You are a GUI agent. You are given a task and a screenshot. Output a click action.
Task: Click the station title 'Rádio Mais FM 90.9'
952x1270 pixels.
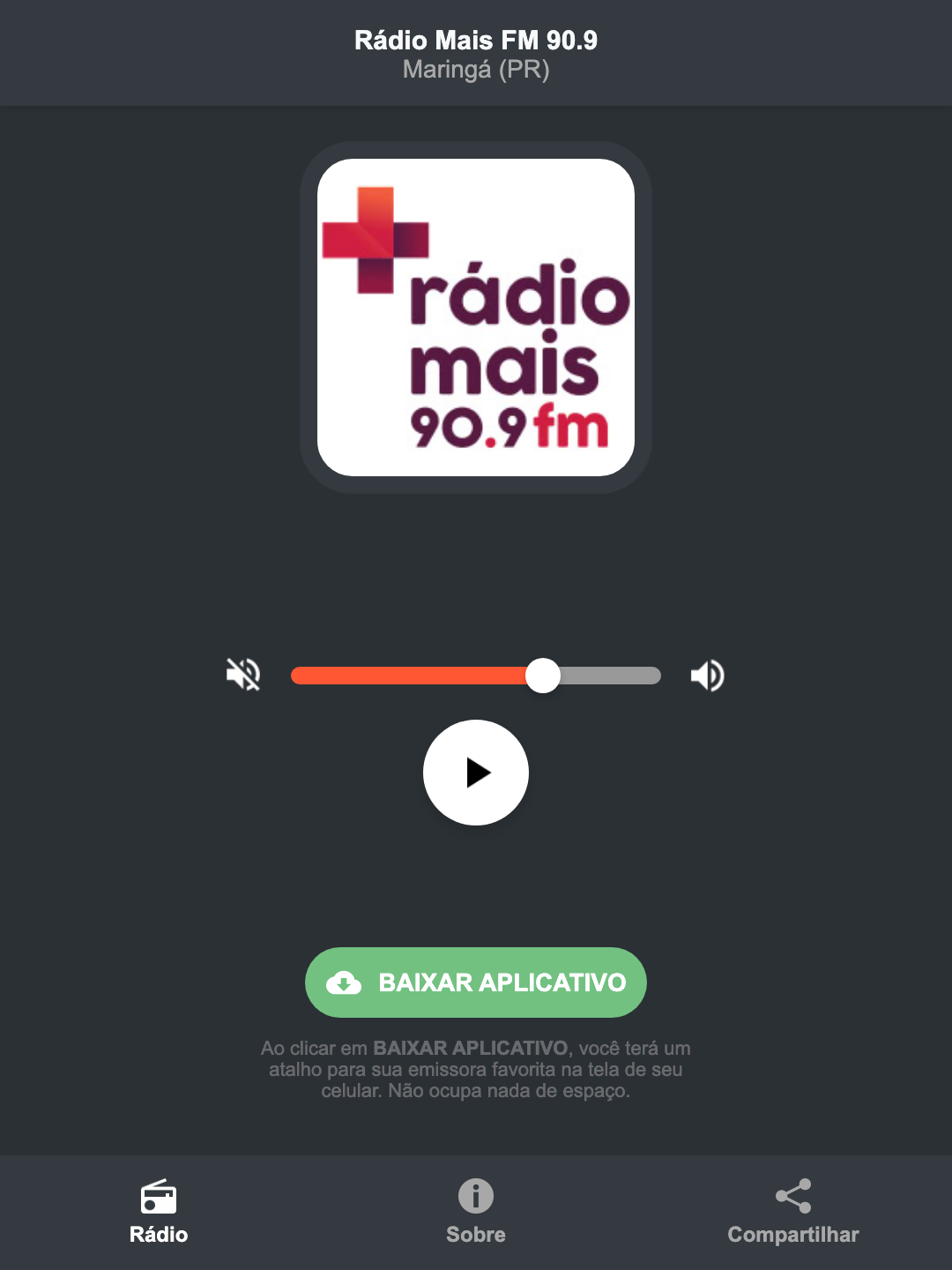click(476, 40)
